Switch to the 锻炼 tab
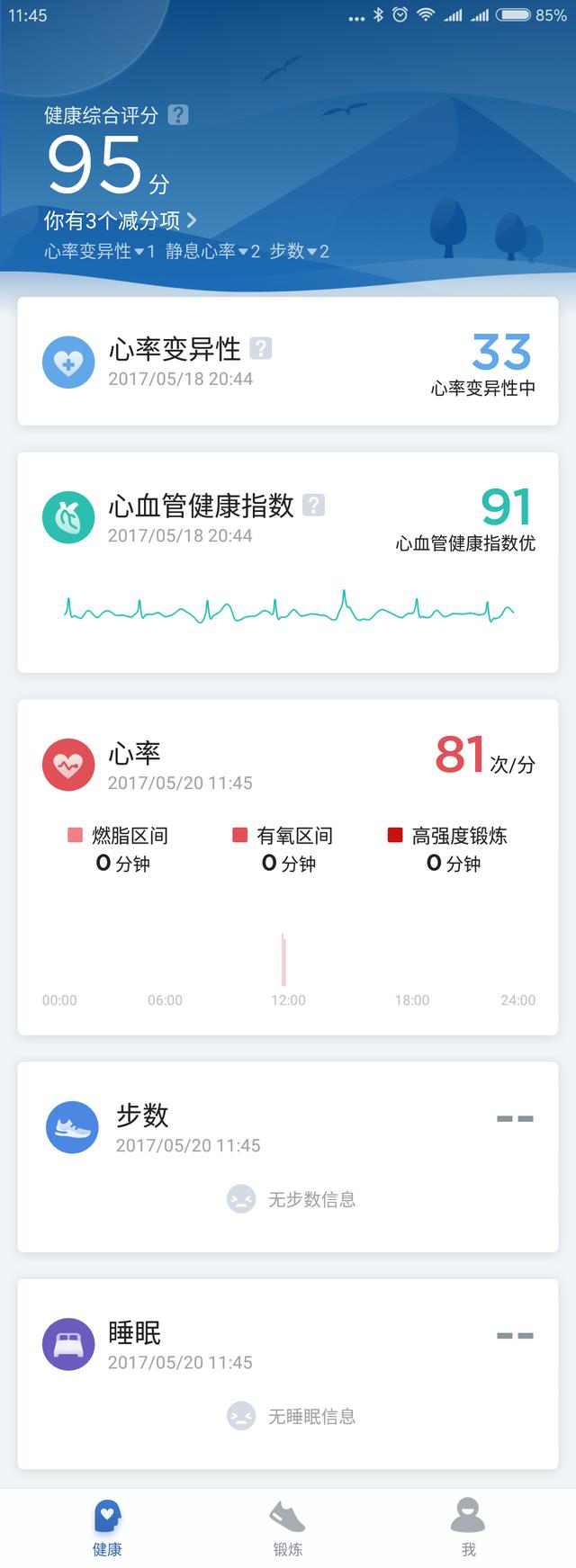 [x=288, y=1528]
